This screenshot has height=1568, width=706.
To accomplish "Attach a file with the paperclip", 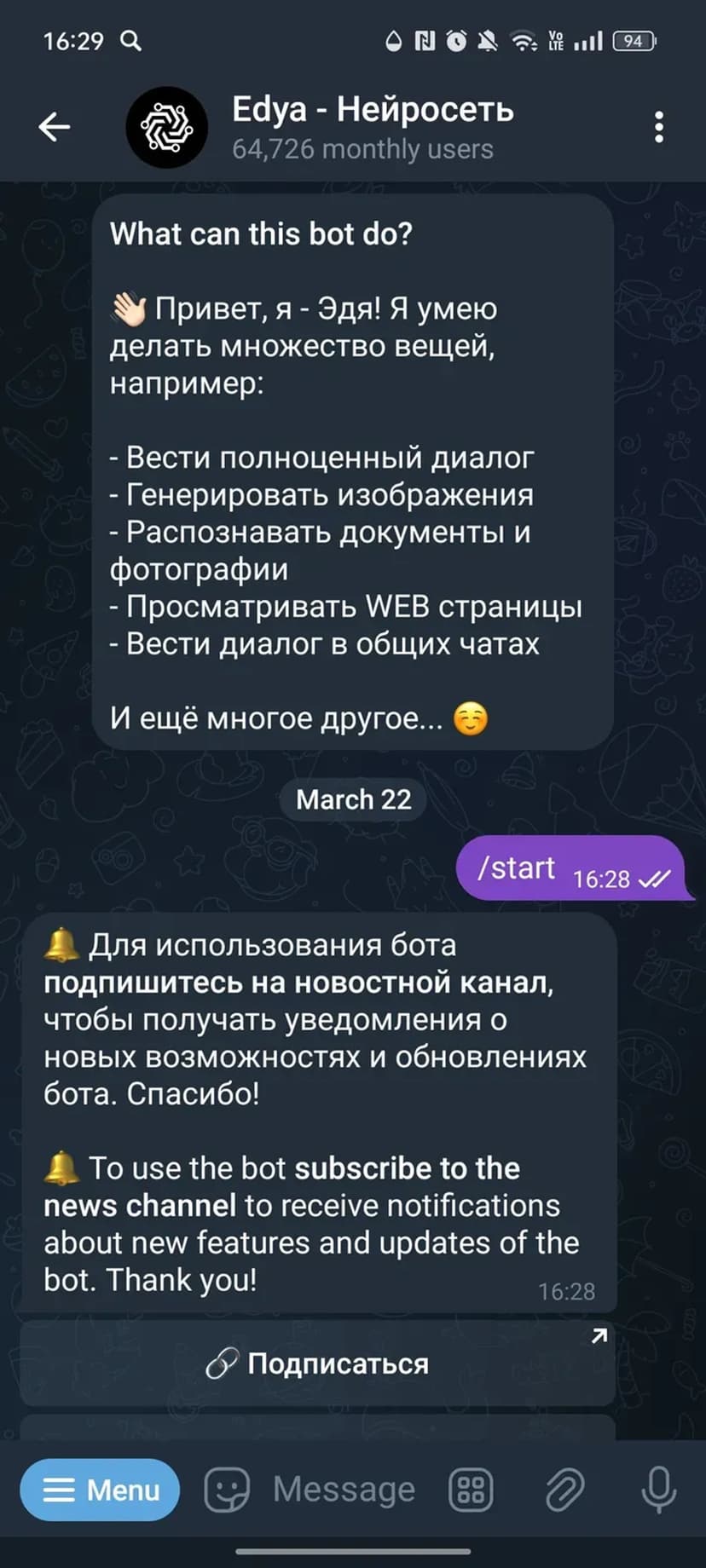I will (564, 1490).
